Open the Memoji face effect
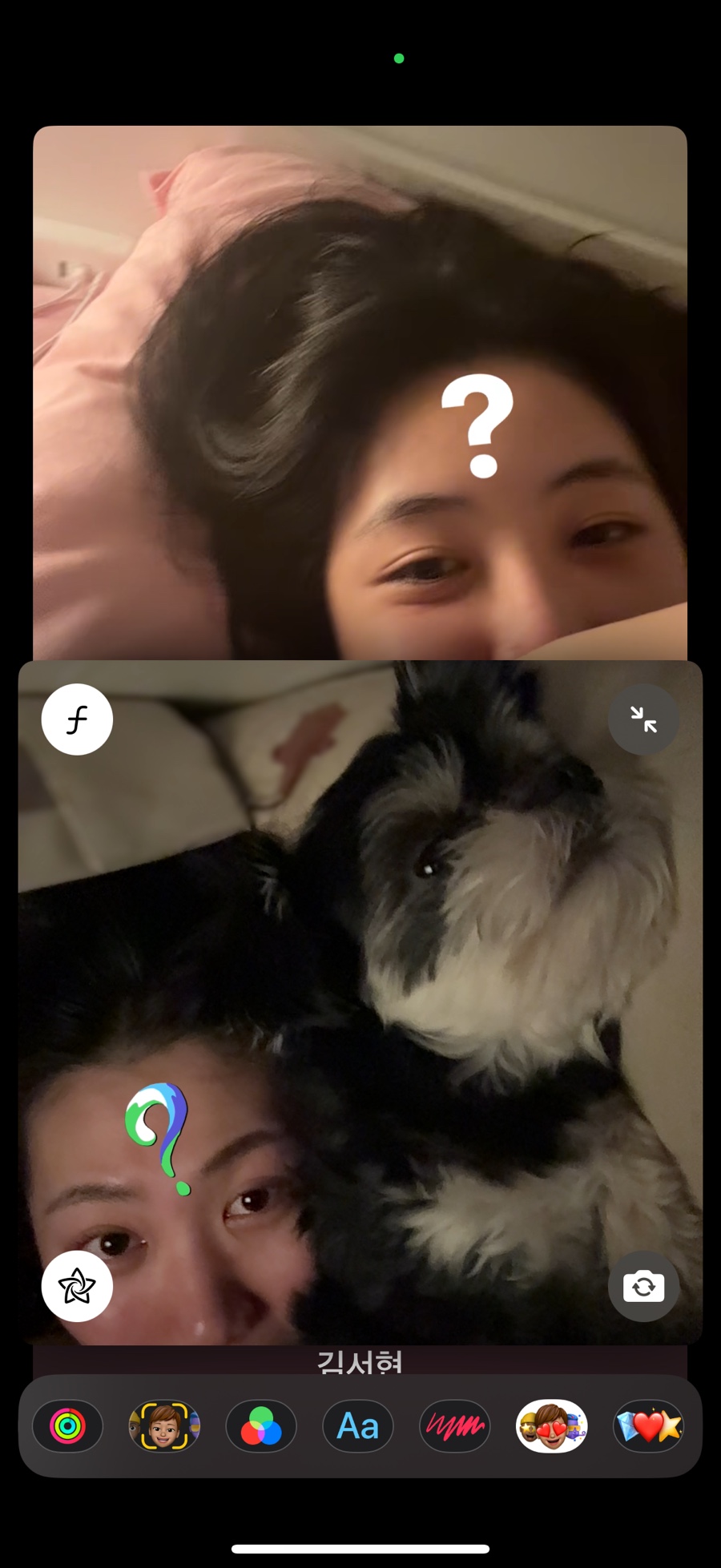The image size is (721, 1568). 164,1426
